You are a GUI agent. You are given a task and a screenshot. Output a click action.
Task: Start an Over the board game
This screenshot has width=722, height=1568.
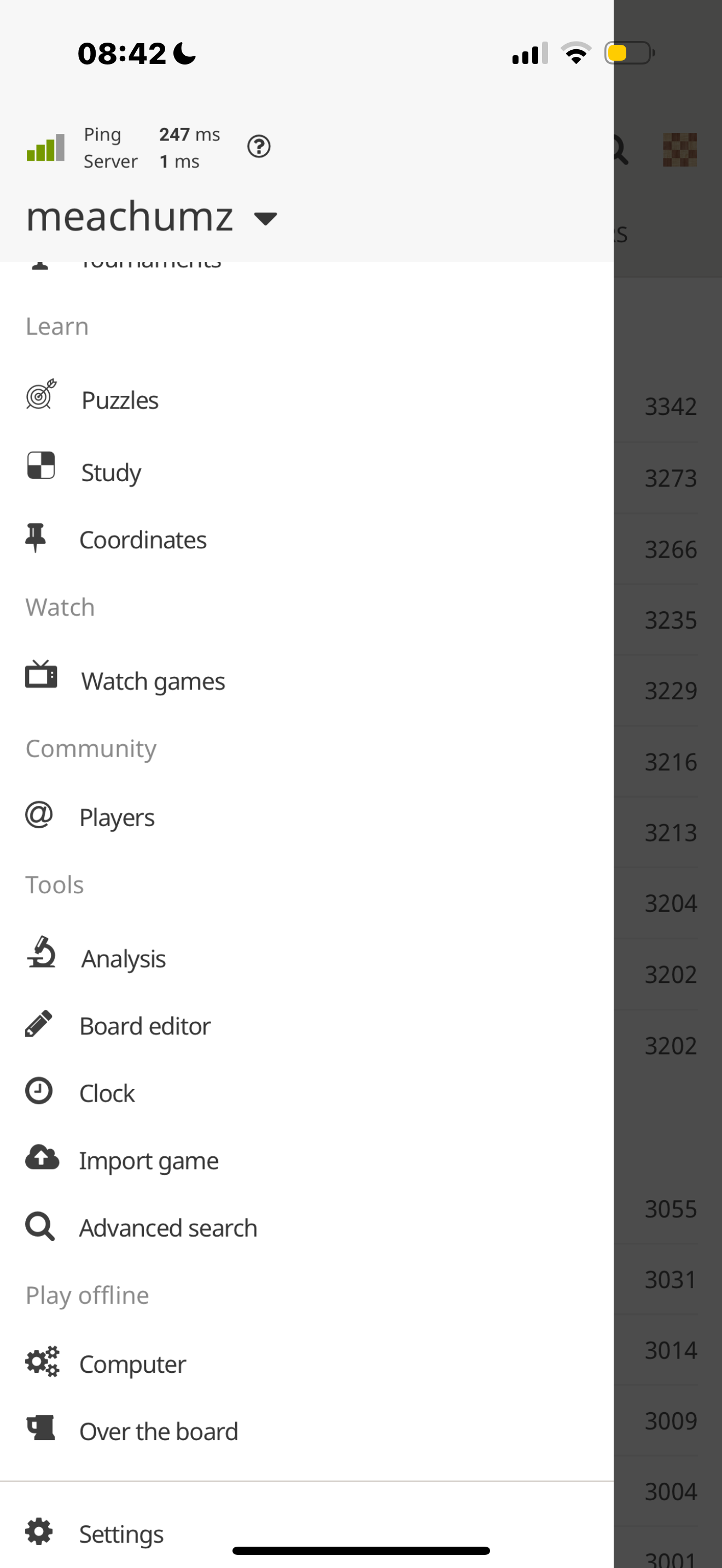(x=307, y=1431)
